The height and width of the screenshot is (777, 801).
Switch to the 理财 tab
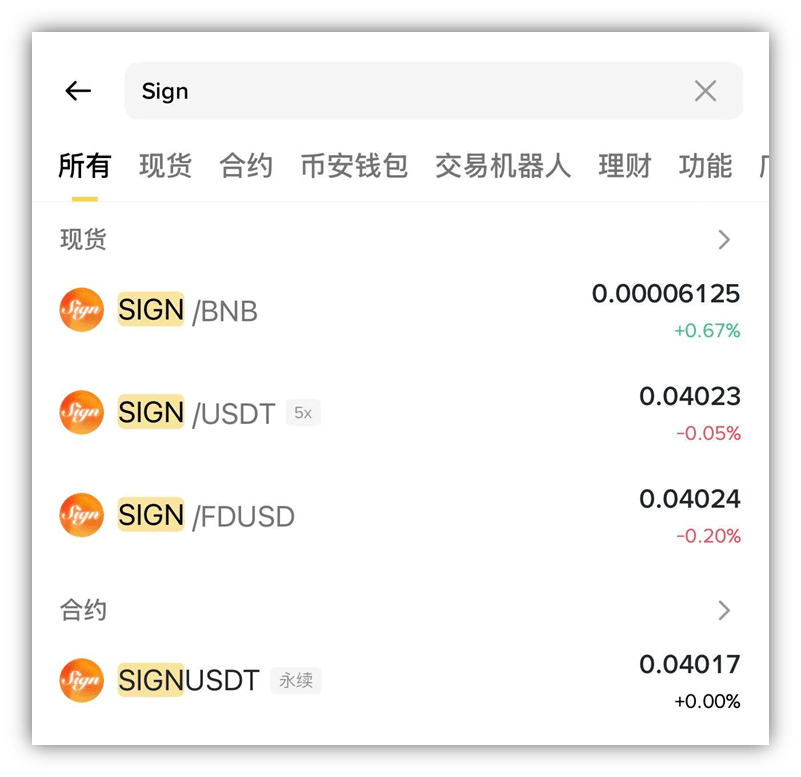click(x=625, y=166)
